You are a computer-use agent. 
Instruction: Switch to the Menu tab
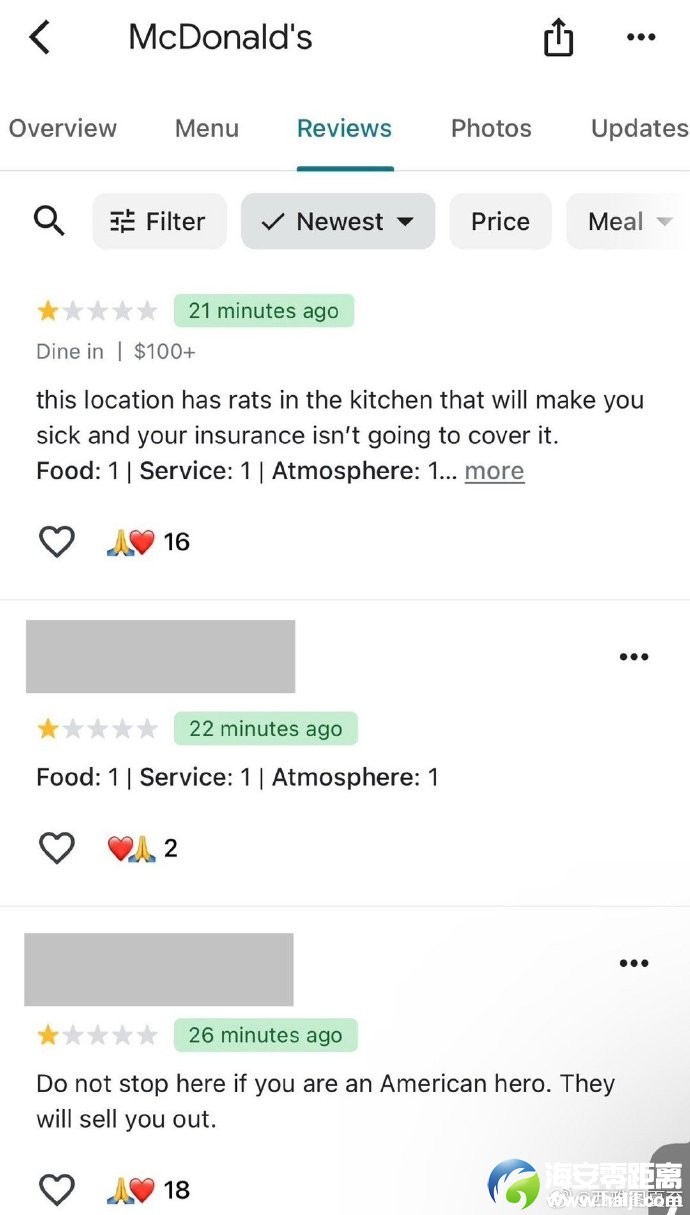tap(207, 128)
